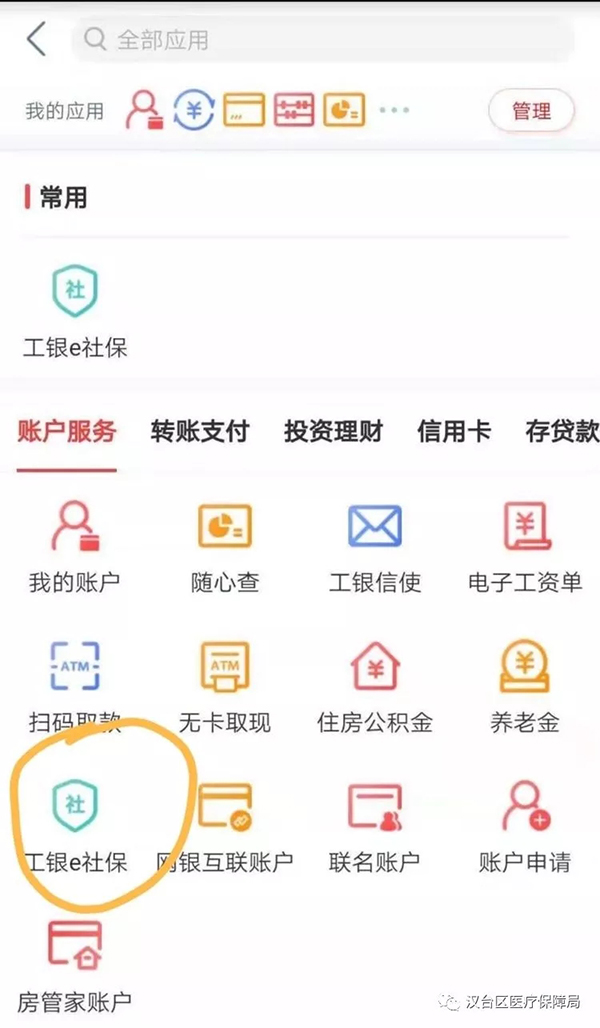The height and width of the screenshot is (1028, 600).
Task: Tap the 管理 button
Action: [531, 111]
